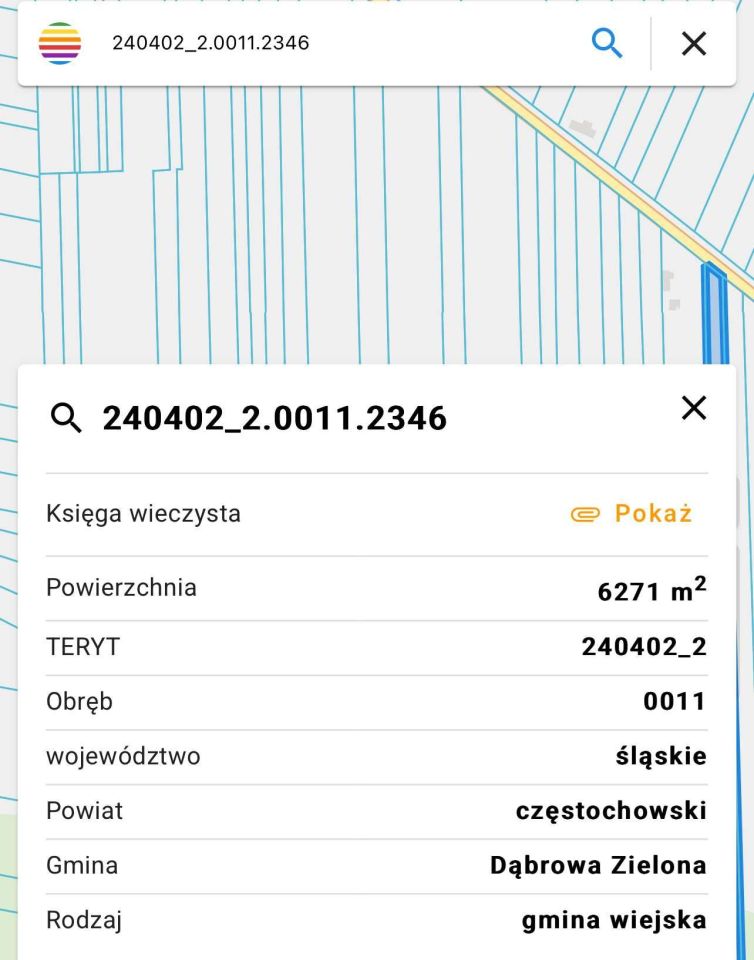Click the TERYT value 240402_2
754x960 pixels.
[644, 646]
